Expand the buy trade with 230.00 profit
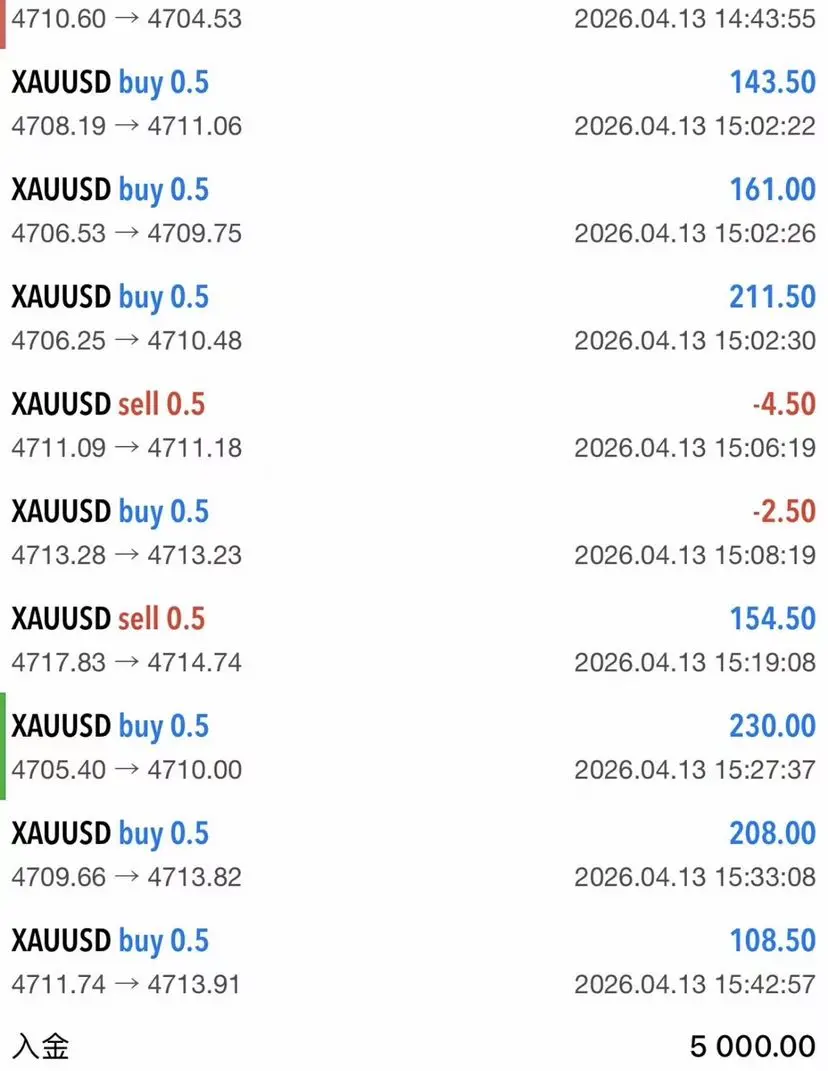The image size is (828, 1071). tap(414, 747)
